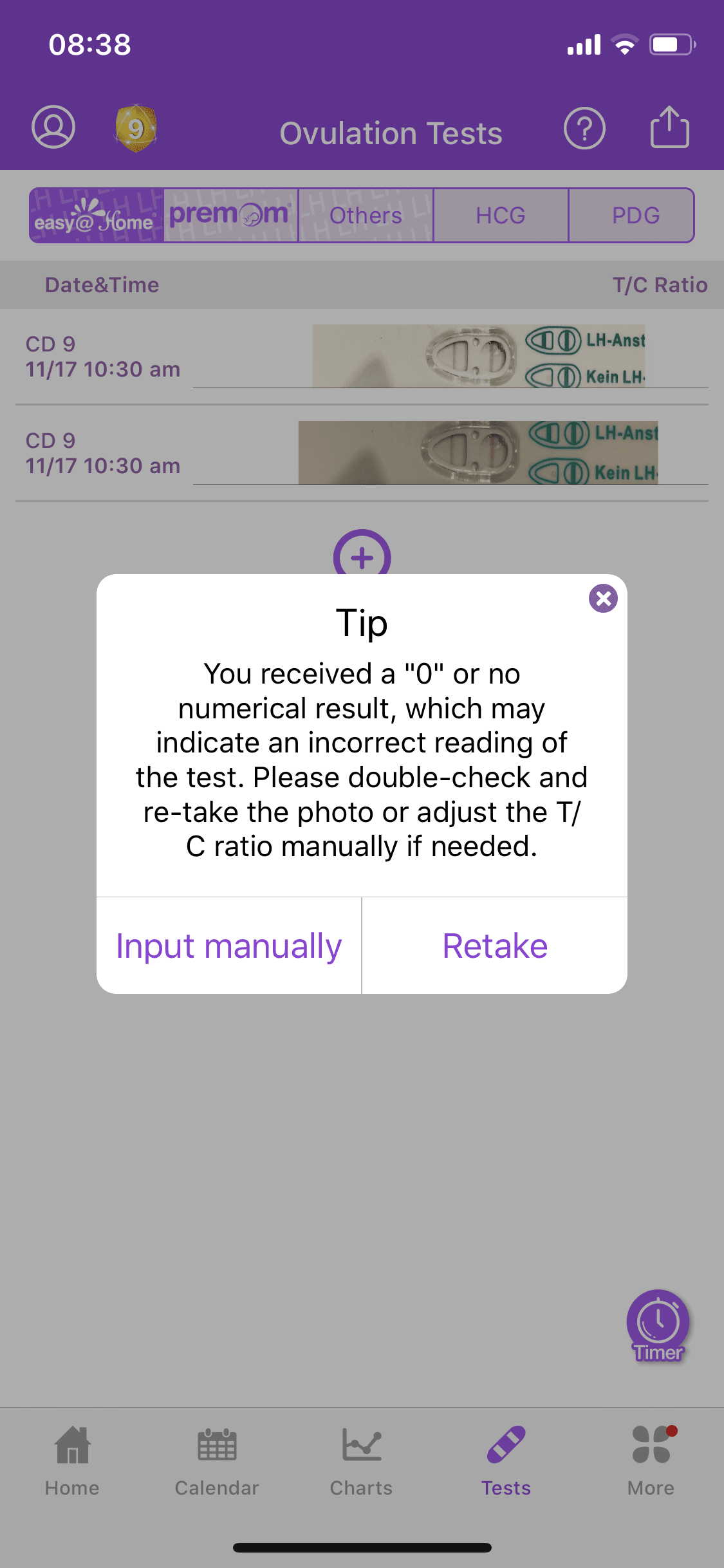Screen dimensions: 724x1568
Task: Open the More tab
Action: (651, 1460)
